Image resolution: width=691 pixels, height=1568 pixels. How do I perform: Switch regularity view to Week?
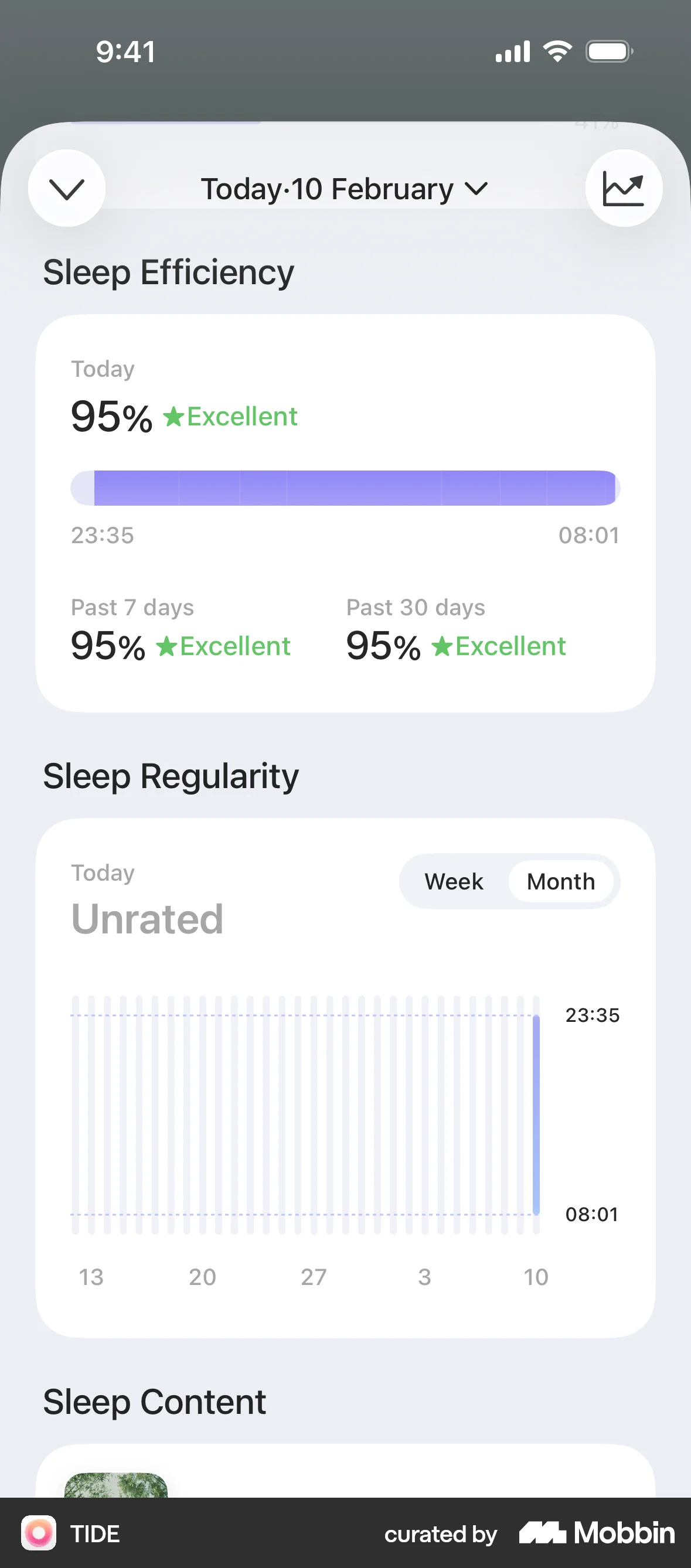point(454,881)
